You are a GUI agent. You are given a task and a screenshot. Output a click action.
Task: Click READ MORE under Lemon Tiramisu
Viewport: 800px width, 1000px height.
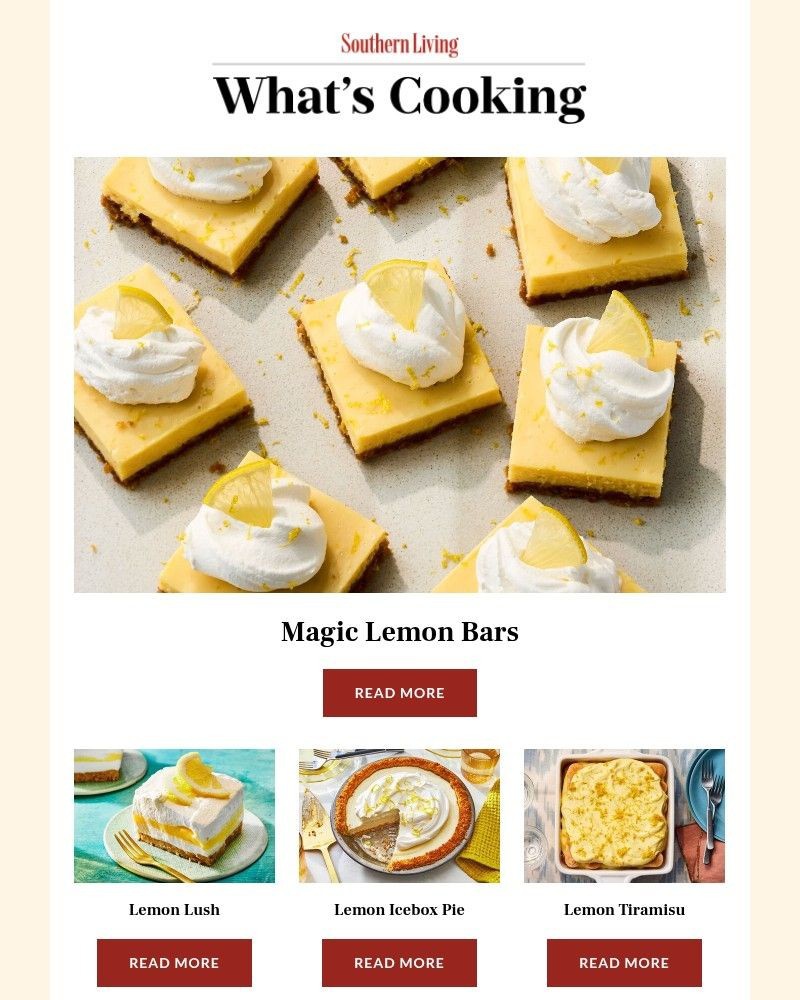click(x=624, y=963)
